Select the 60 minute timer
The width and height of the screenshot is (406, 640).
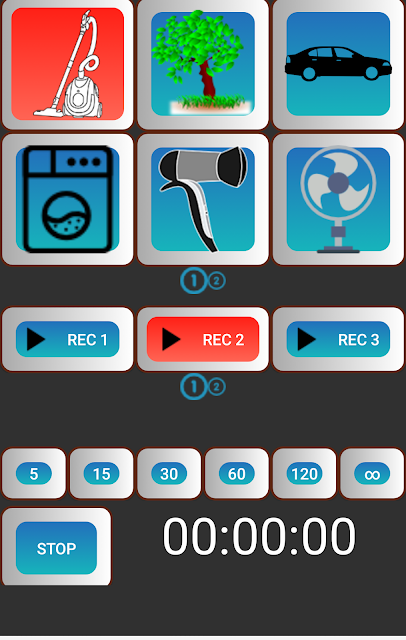[x=237, y=473]
